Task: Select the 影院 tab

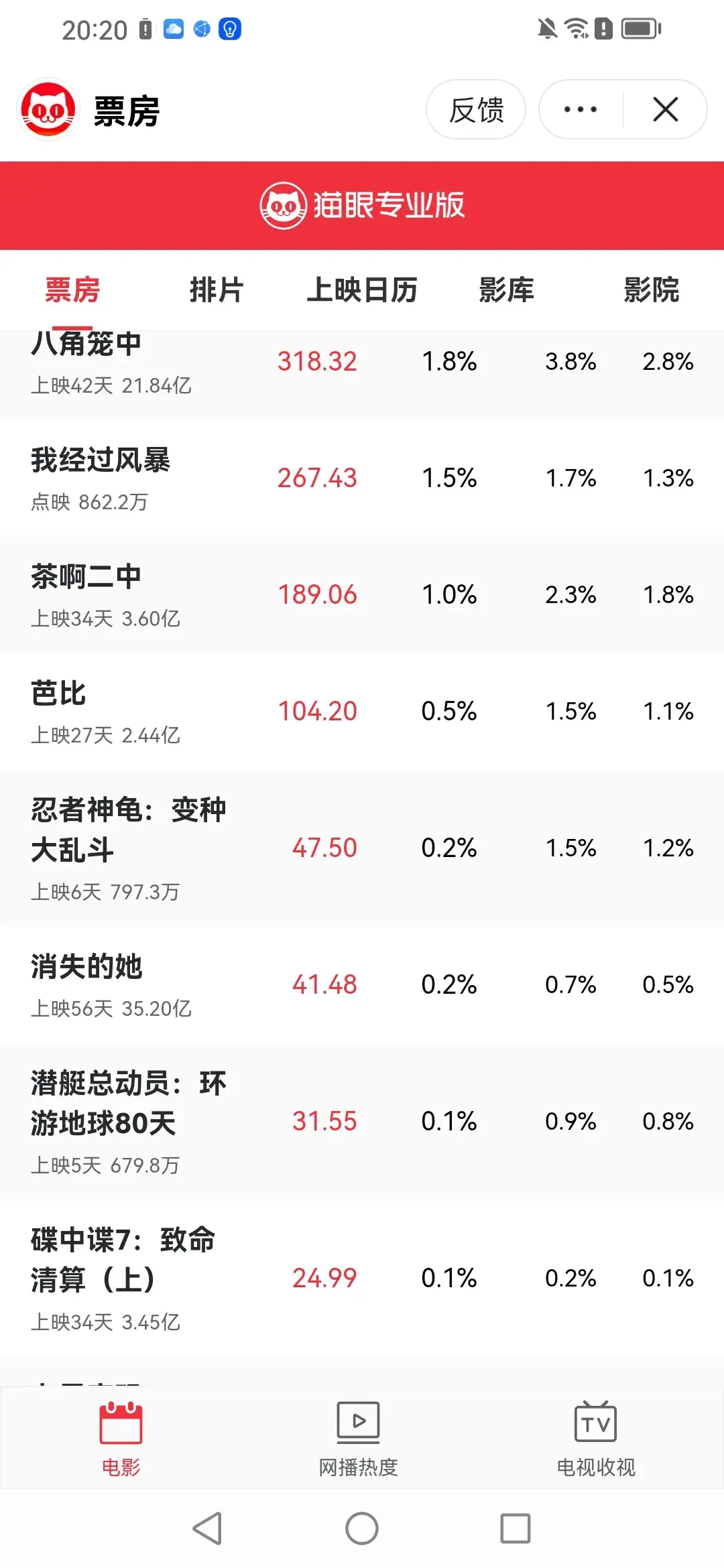Action: pos(652,290)
